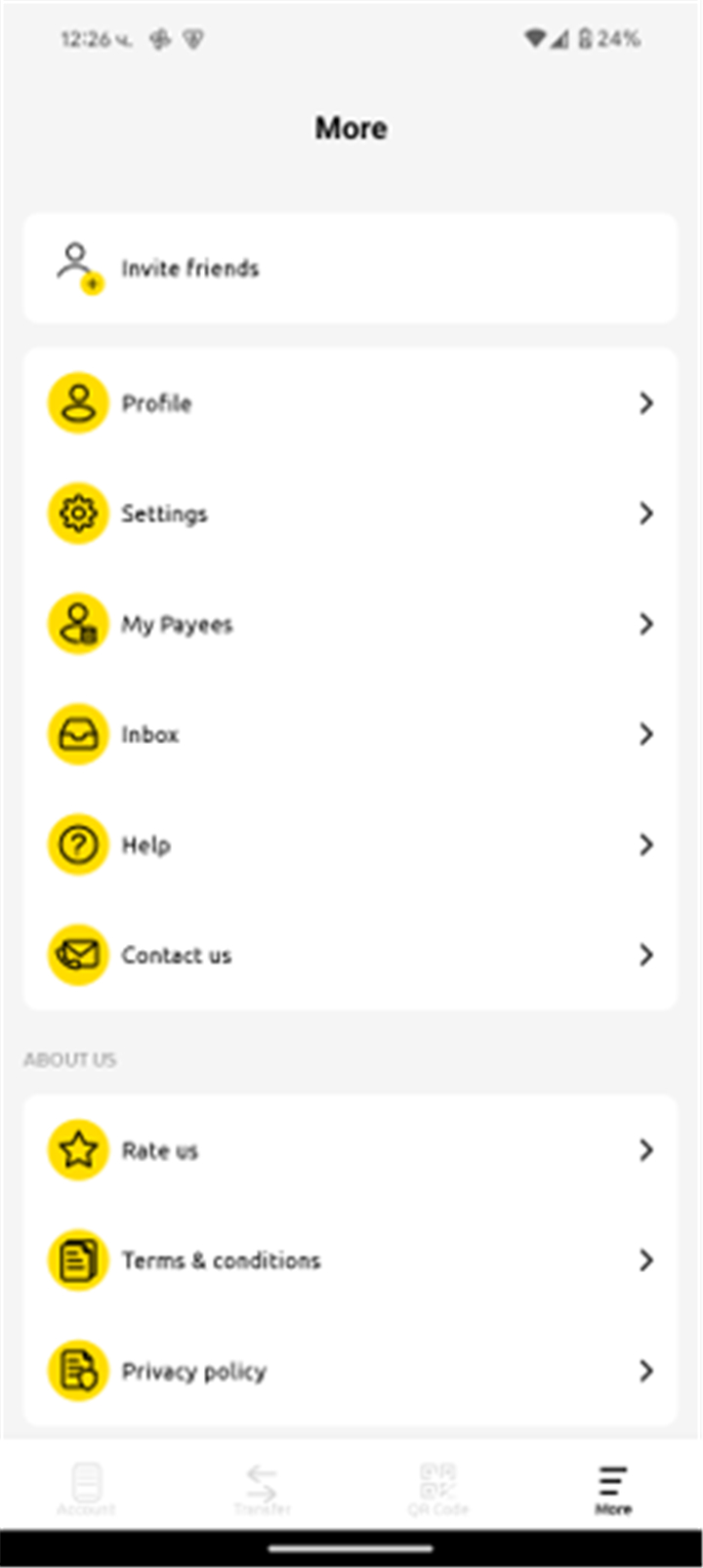This screenshot has height=1568, width=703.
Task: Select Contact us
Action: pos(351,955)
